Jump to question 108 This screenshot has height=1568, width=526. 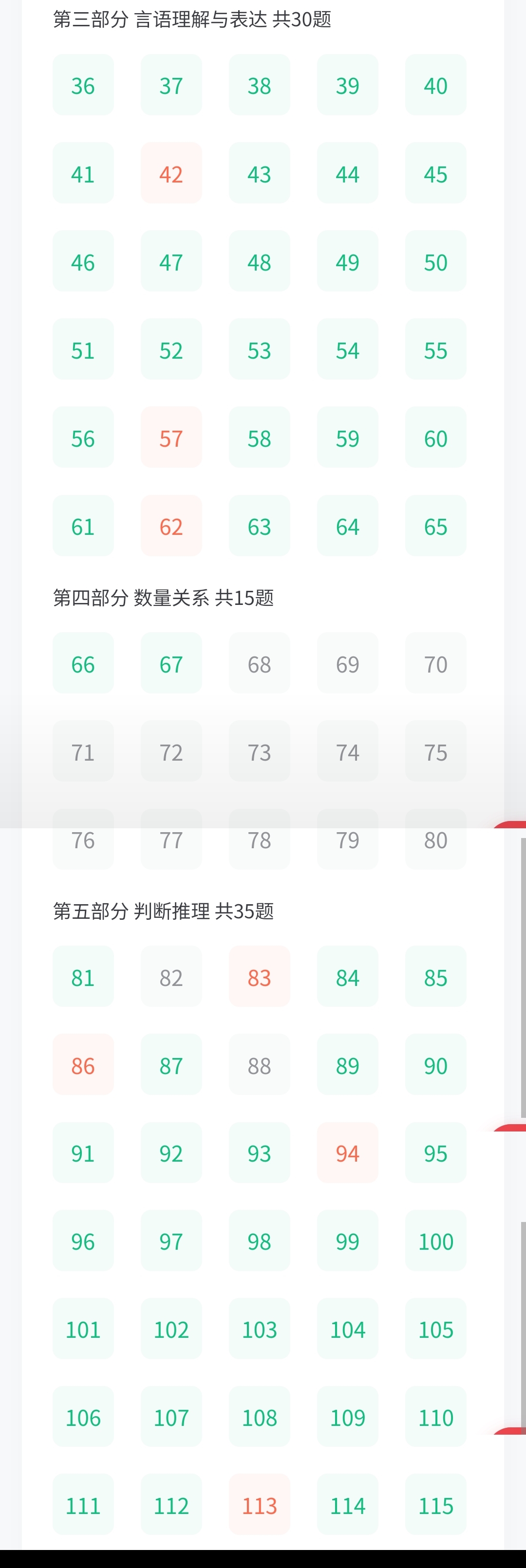(260, 1417)
